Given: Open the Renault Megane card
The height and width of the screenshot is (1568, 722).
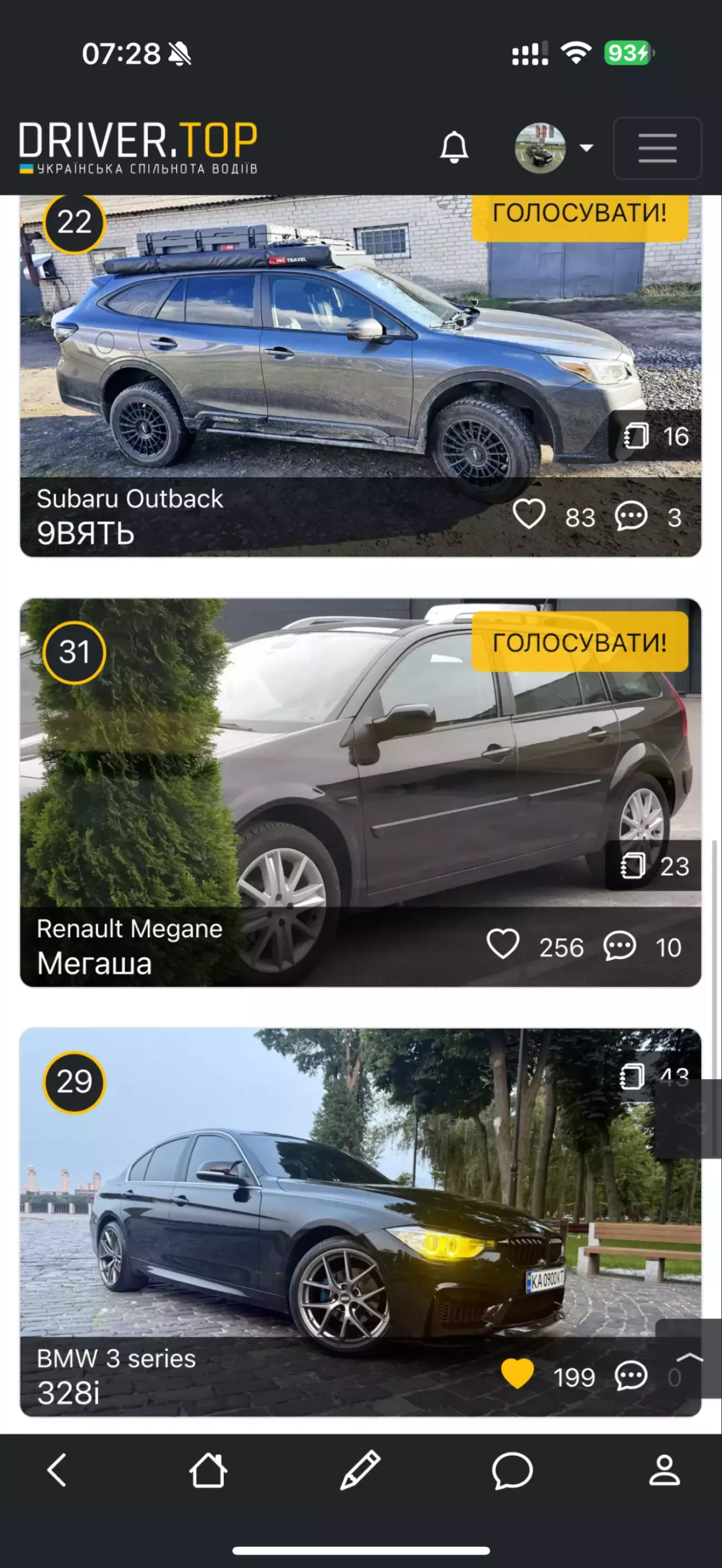Looking at the screenshot, I should click(360, 792).
